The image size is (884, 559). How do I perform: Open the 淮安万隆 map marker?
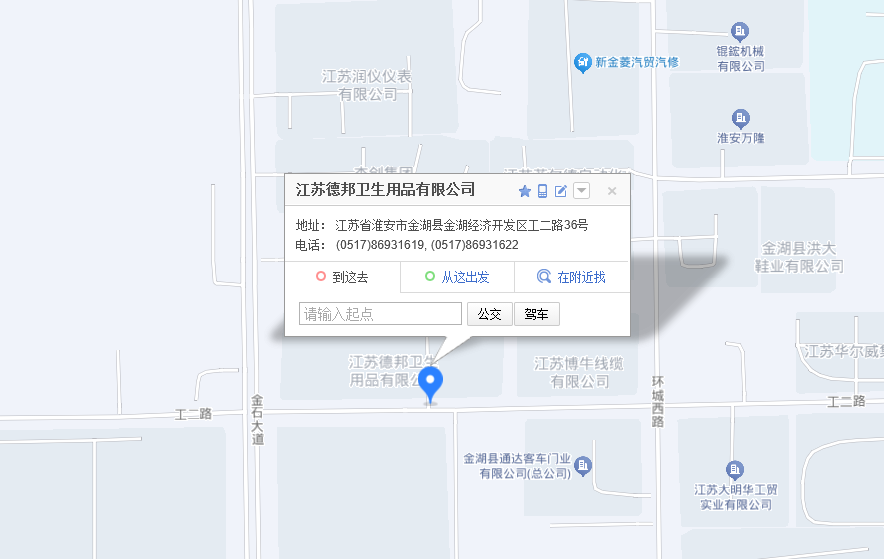point(740,119)
